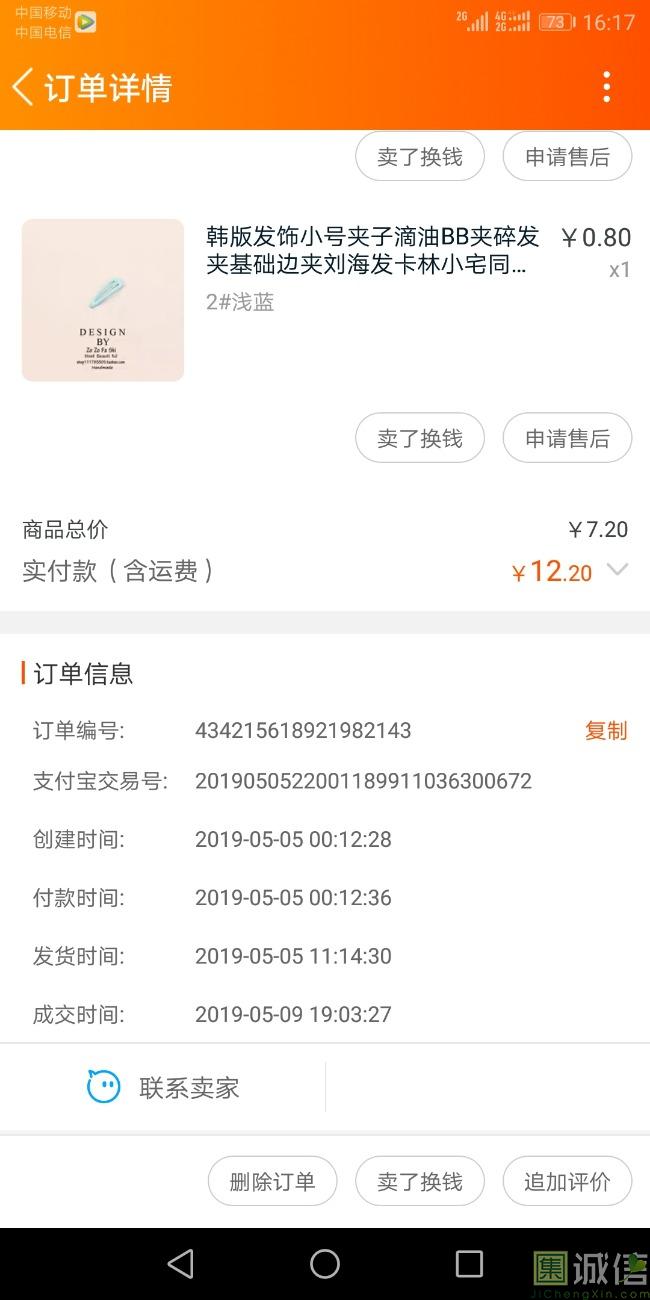Delete this order with 删除订单
Viewport: 650px width, 1300px height.
point(272,1182)
